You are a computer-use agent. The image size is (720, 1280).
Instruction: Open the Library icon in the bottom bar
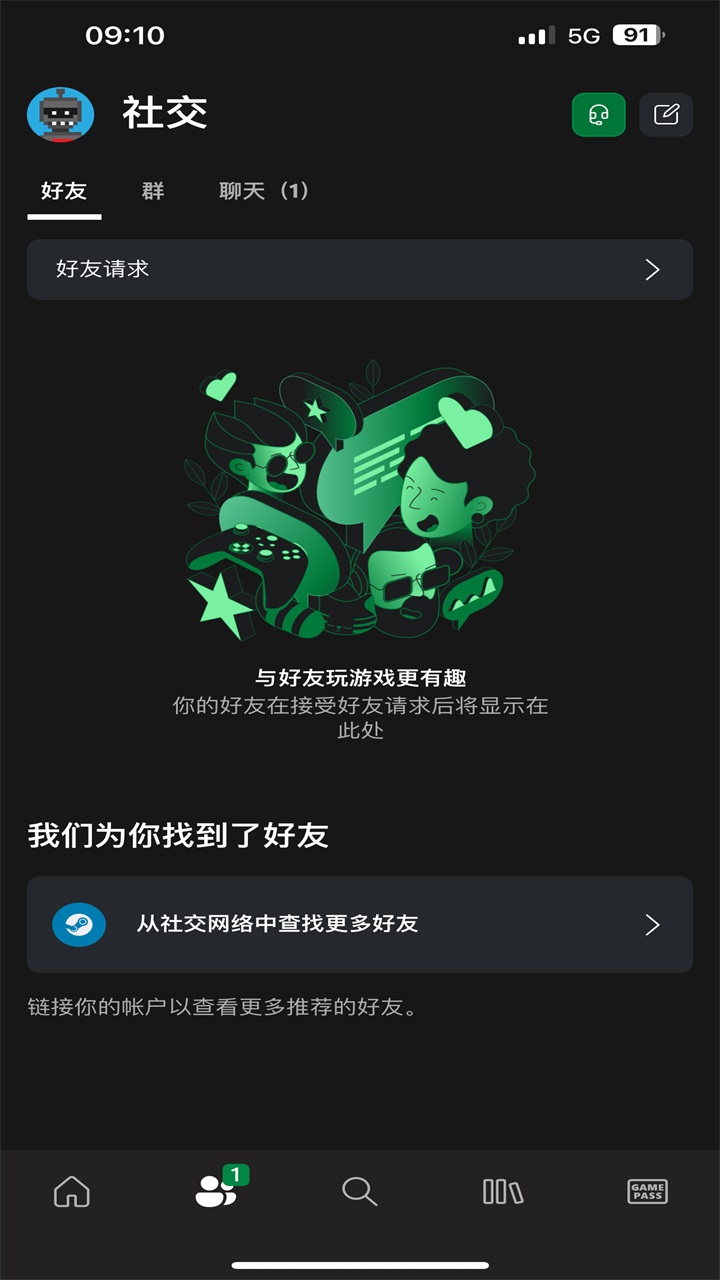point(502,1192)
